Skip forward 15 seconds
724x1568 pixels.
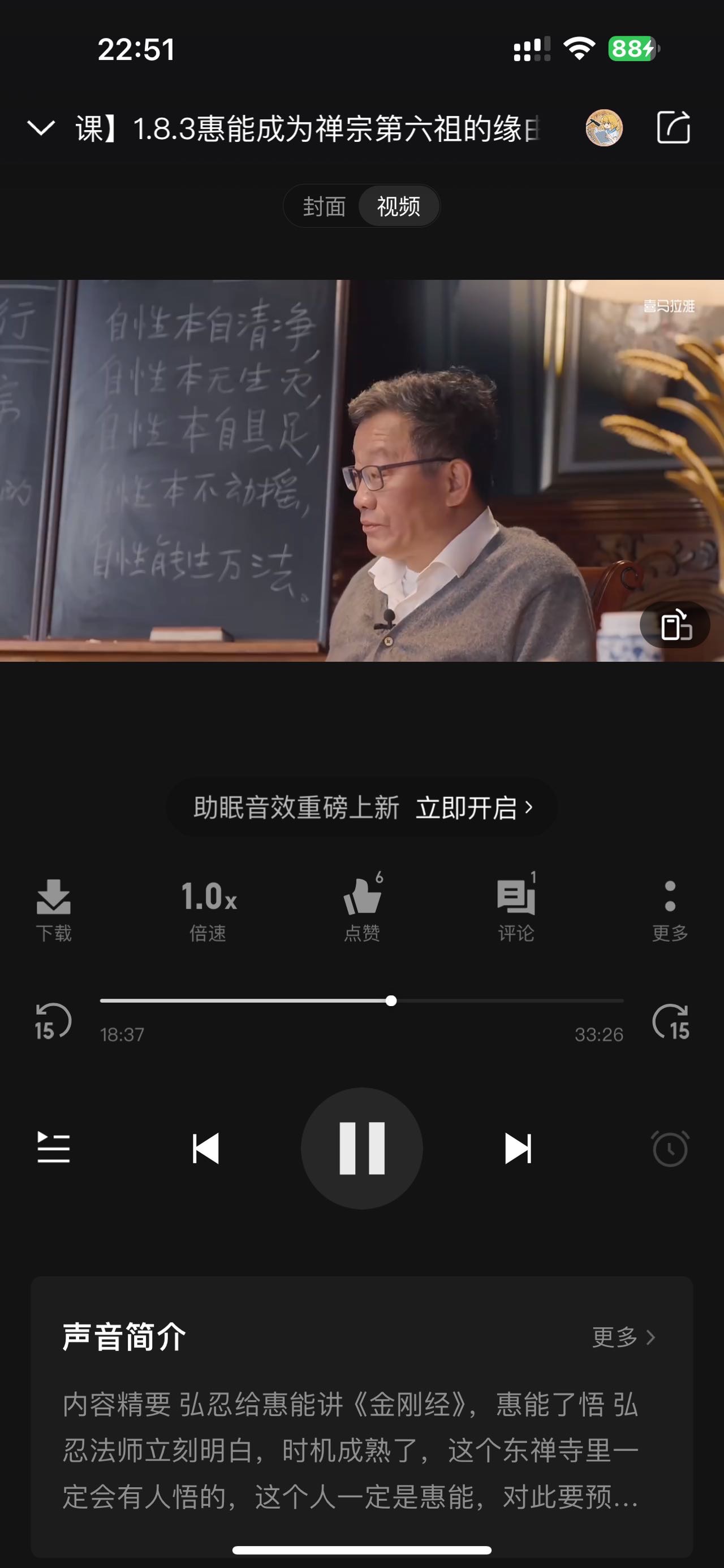coord(672,1021)
